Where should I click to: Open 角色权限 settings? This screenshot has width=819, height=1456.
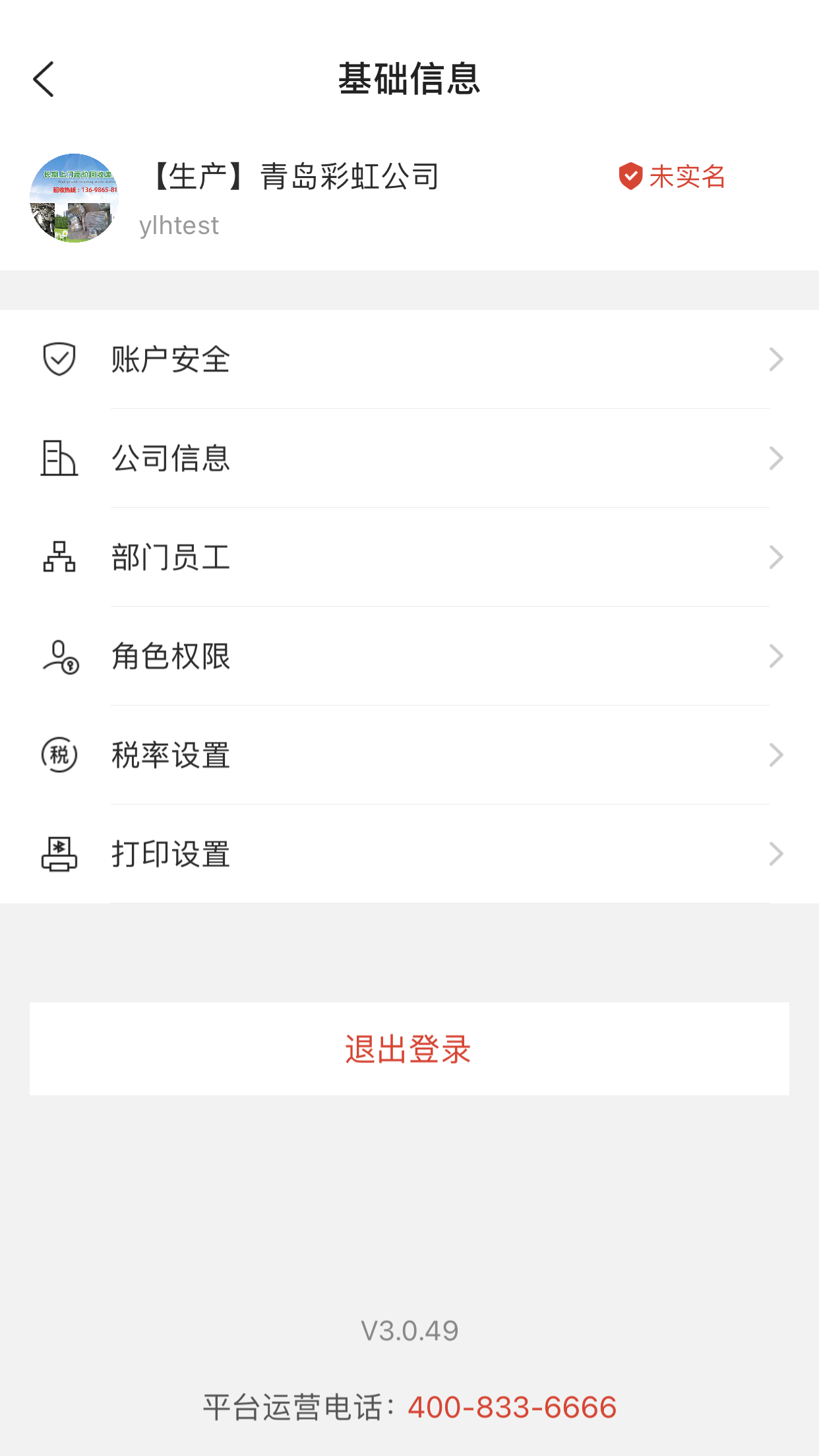409,656
